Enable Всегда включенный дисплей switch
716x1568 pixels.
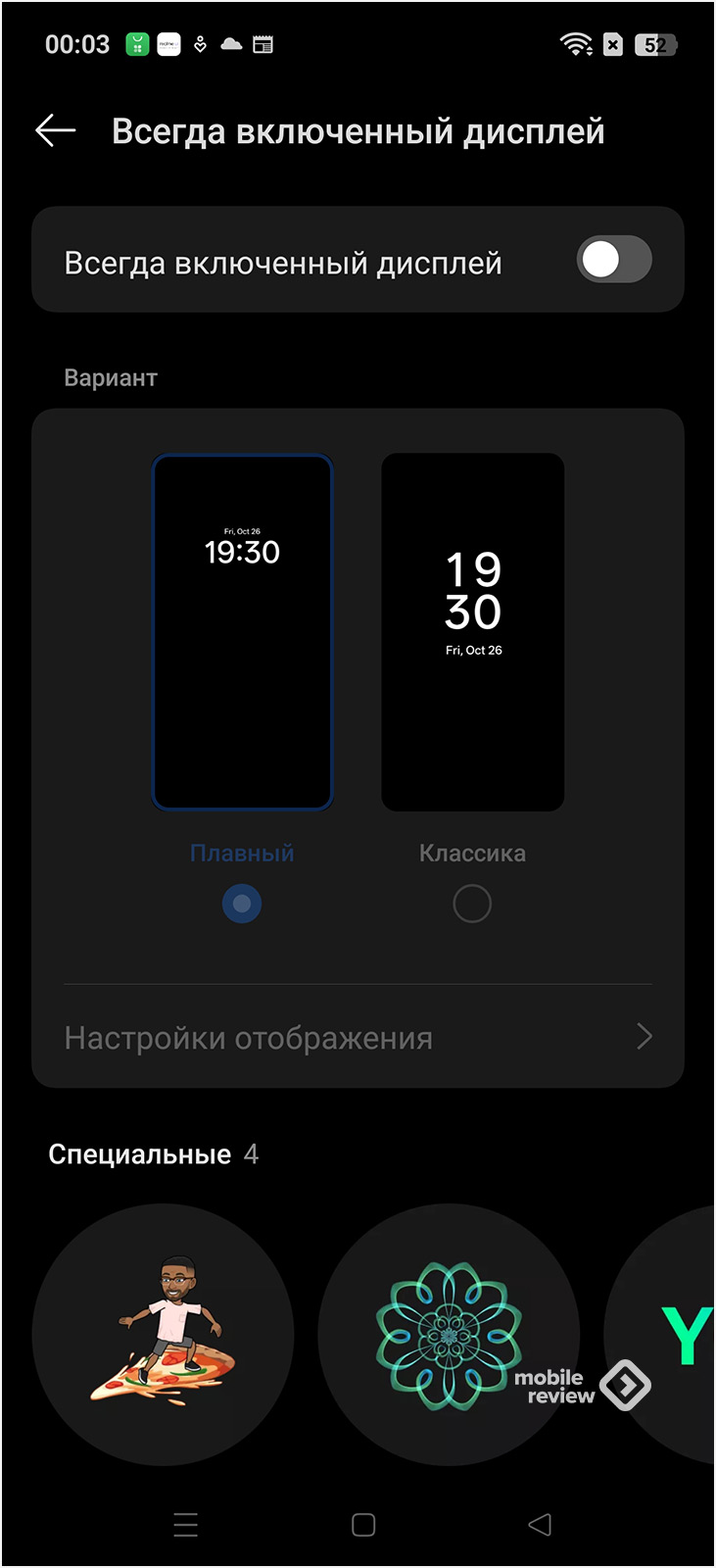point(613,261)
